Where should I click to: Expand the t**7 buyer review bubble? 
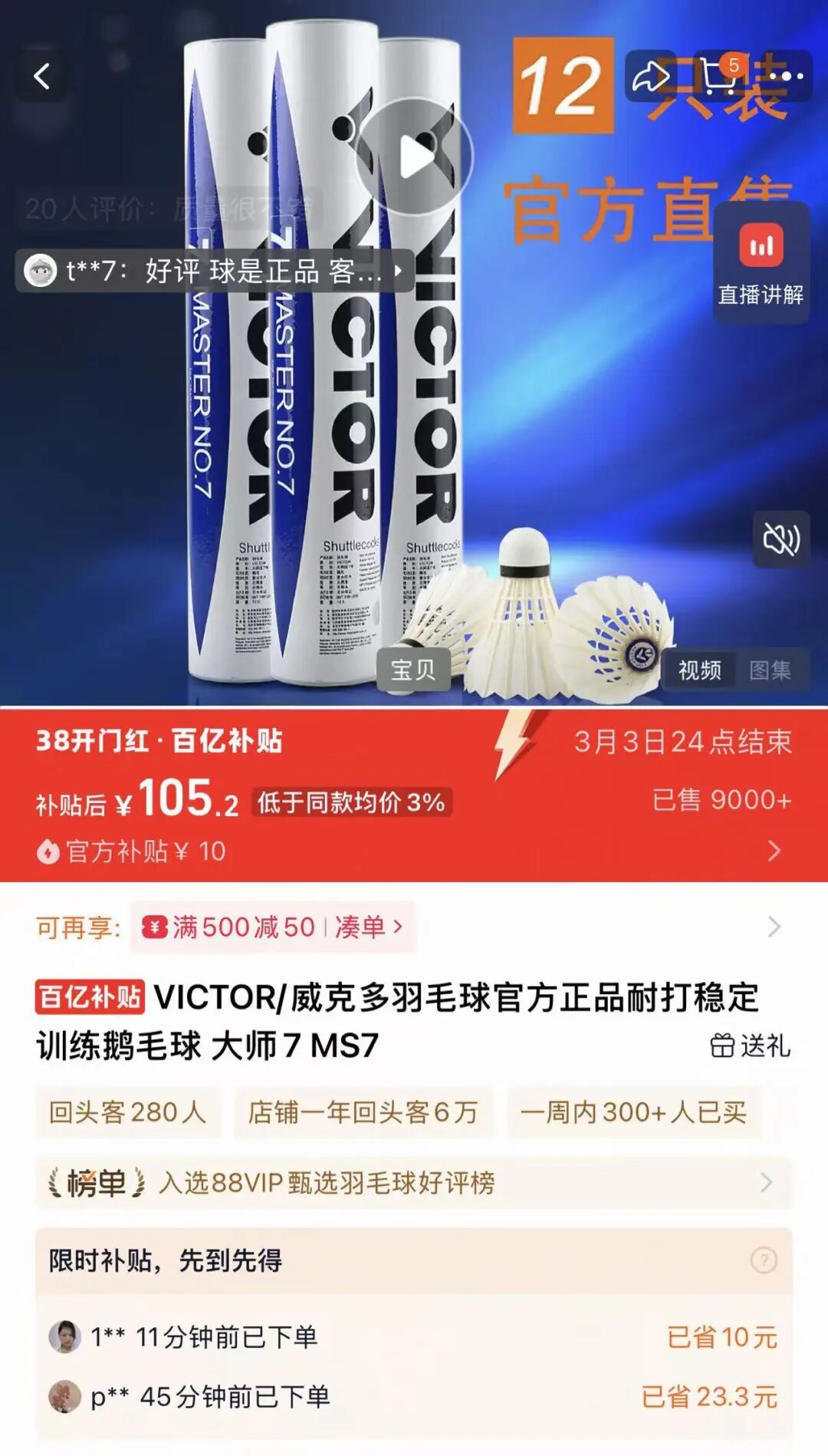[x=215, y=272]
